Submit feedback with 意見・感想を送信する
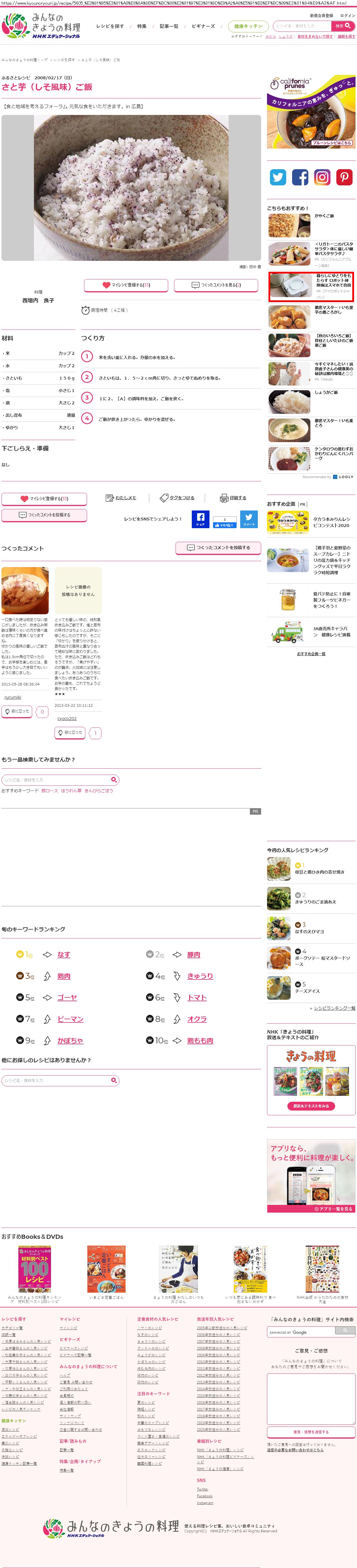The width and height of the screenshot is (357, 1568). point(311,1432)
